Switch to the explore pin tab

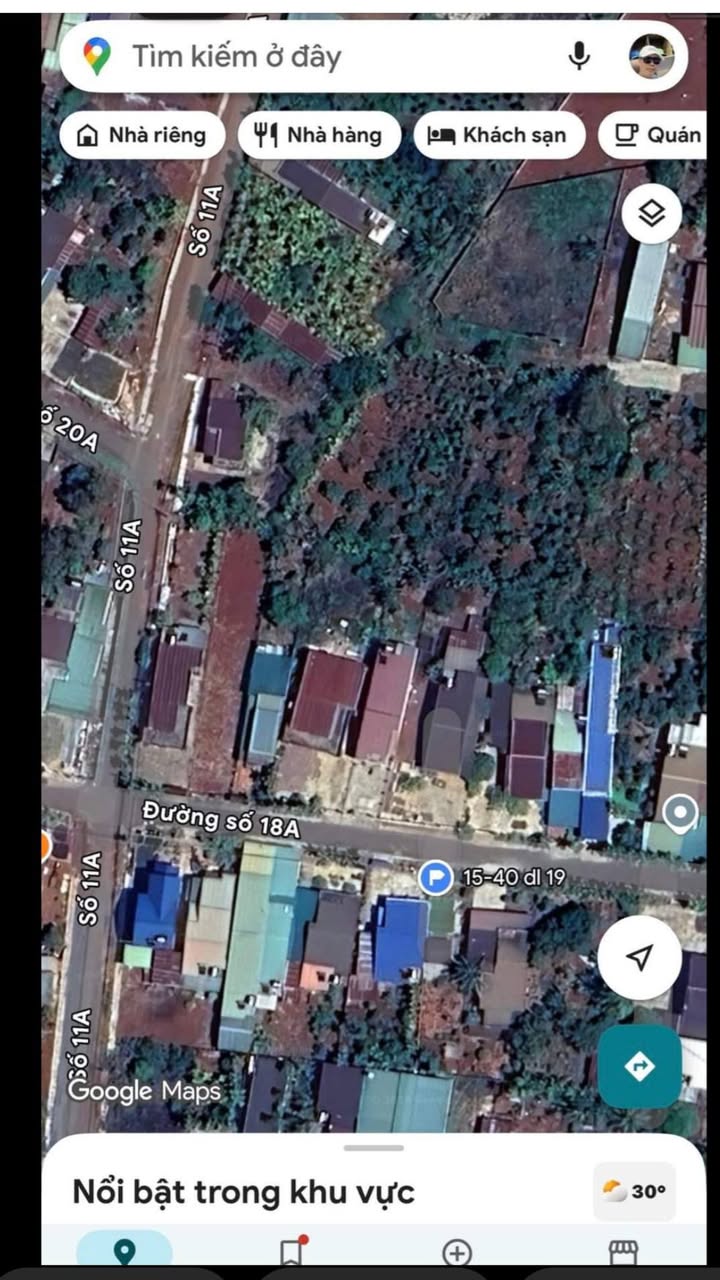click(x=124, y=1251)
